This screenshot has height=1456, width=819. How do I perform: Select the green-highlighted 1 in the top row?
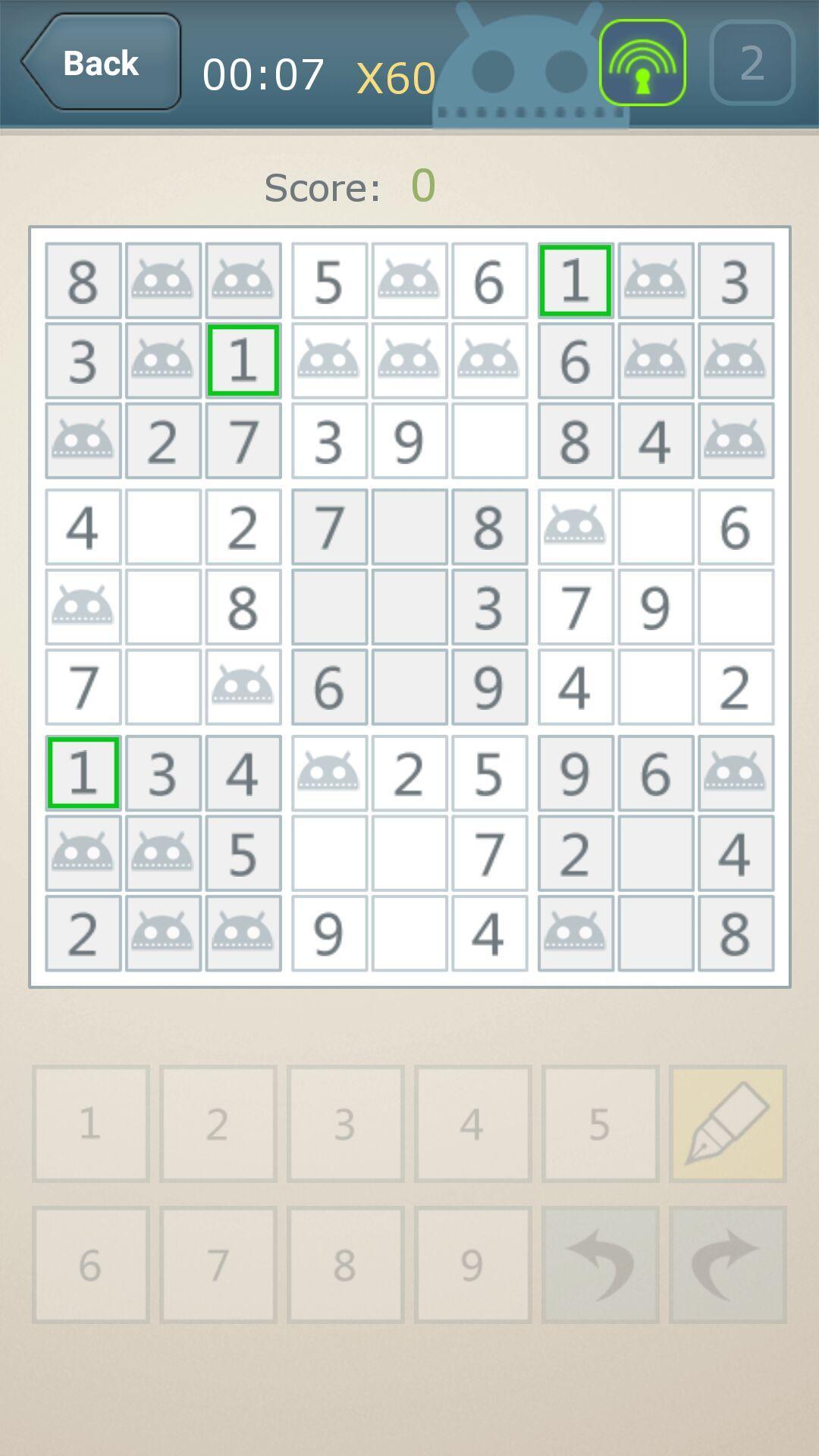point(575,279)
